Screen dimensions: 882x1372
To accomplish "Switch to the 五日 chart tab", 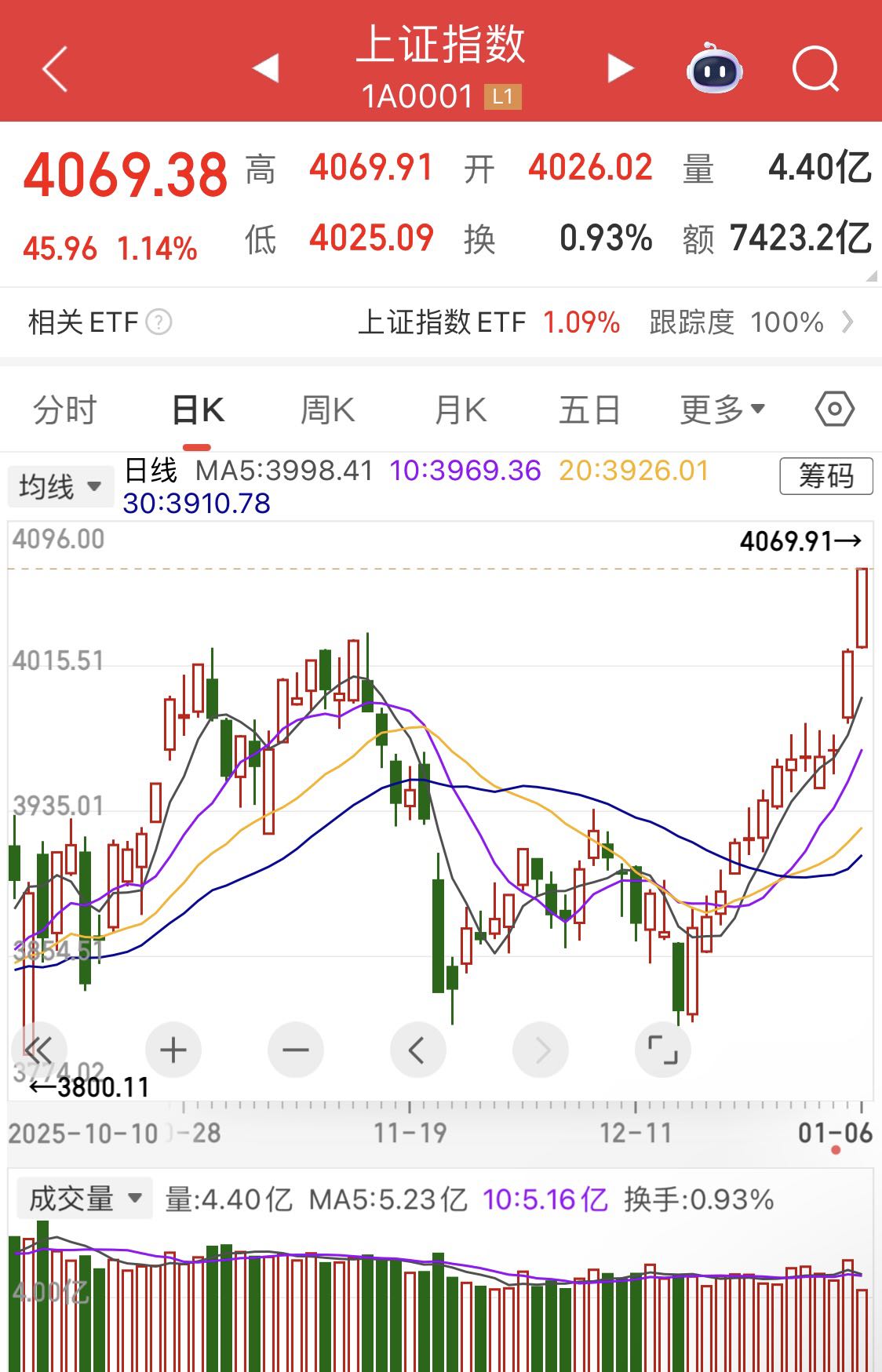I will point(589,410).
